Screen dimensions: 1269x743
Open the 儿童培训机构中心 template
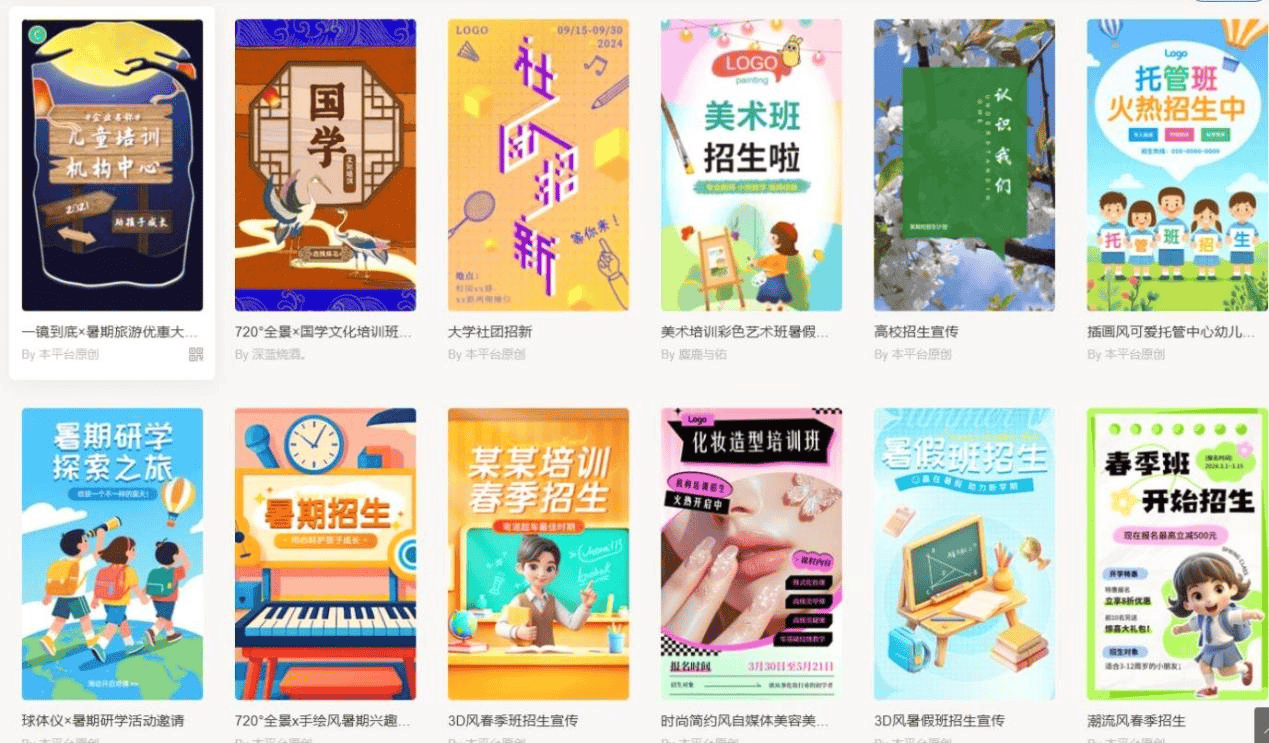(112, 165)
